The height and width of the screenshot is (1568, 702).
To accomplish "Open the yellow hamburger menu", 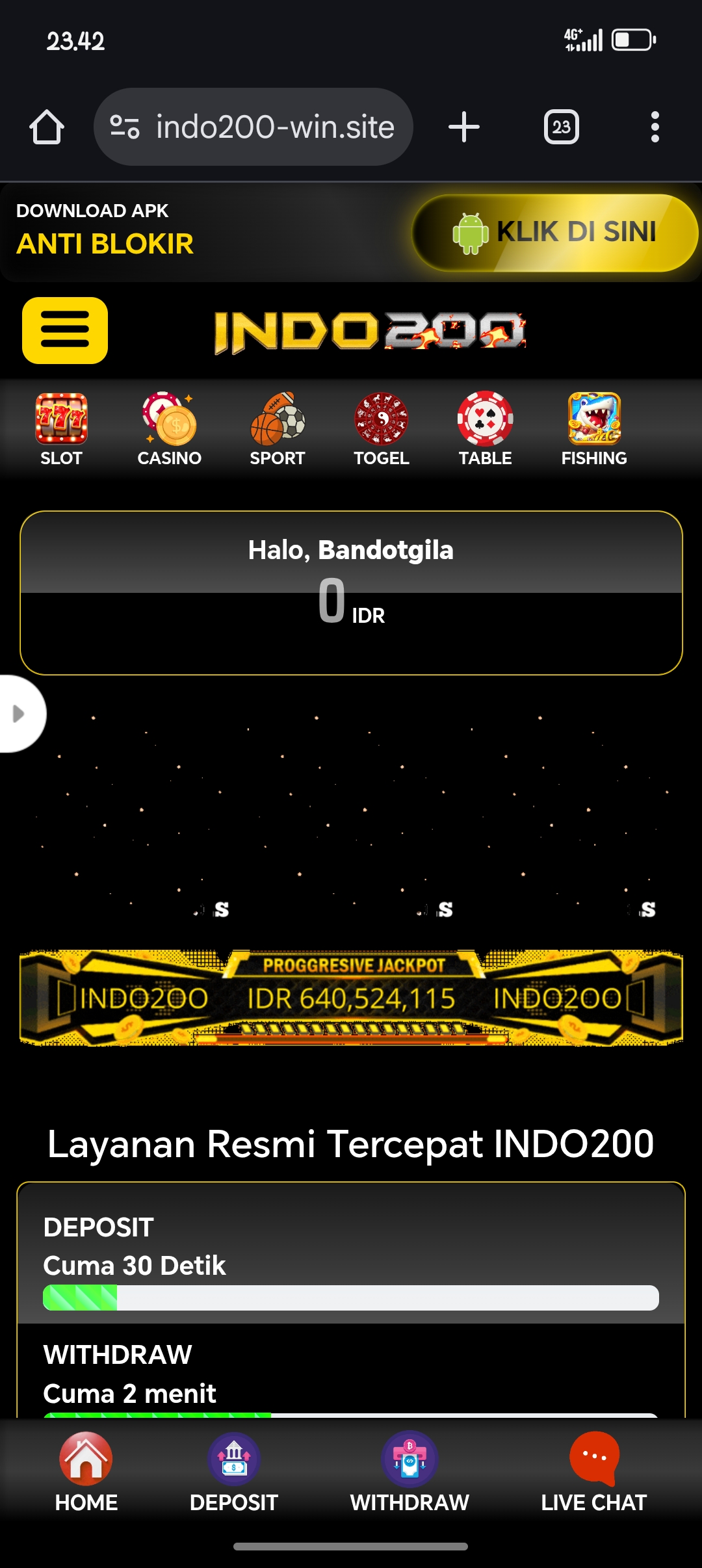I will [x=65, y=330].
